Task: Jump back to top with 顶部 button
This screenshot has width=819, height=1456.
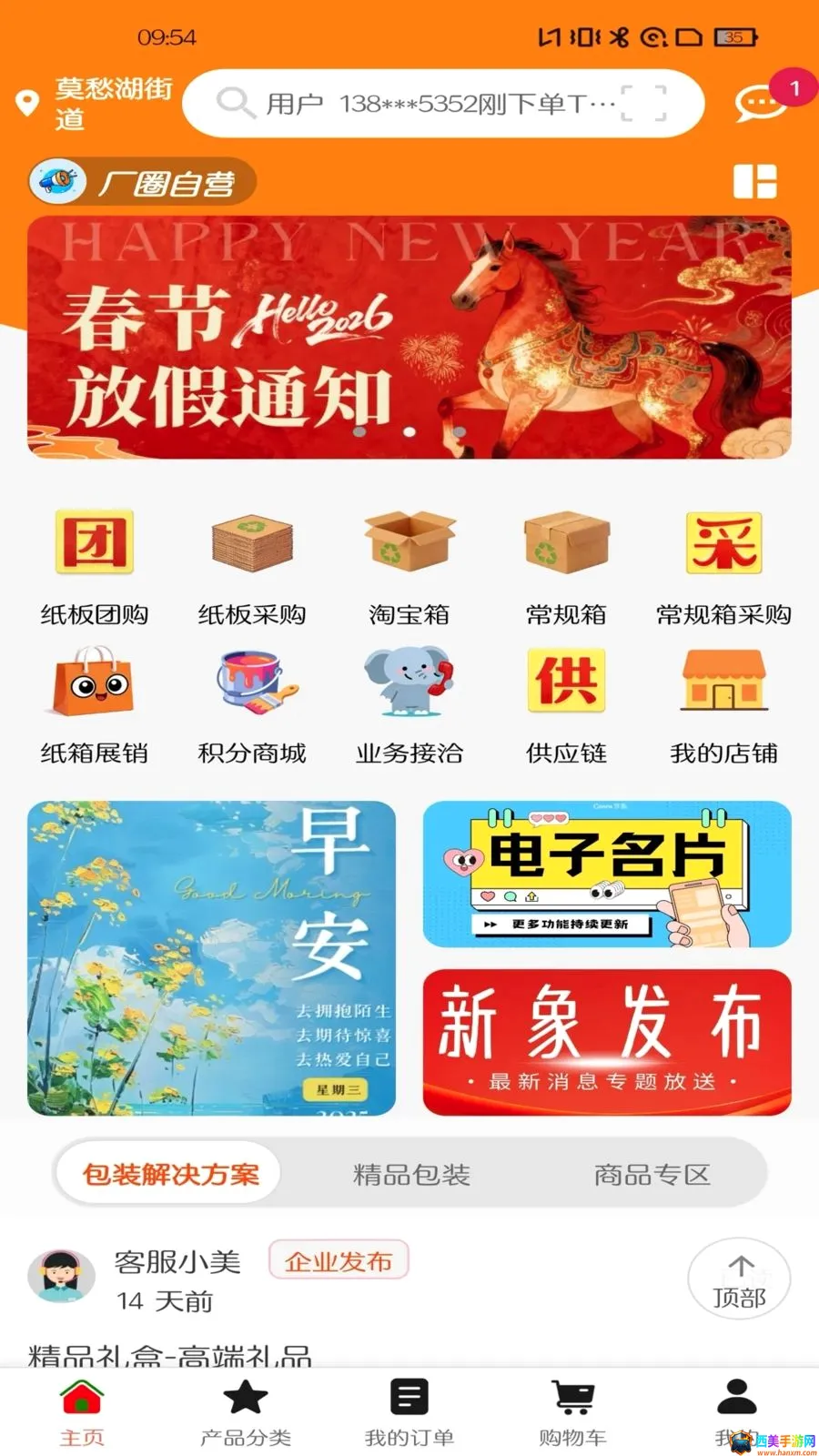Action: [x=739, y=1279]
